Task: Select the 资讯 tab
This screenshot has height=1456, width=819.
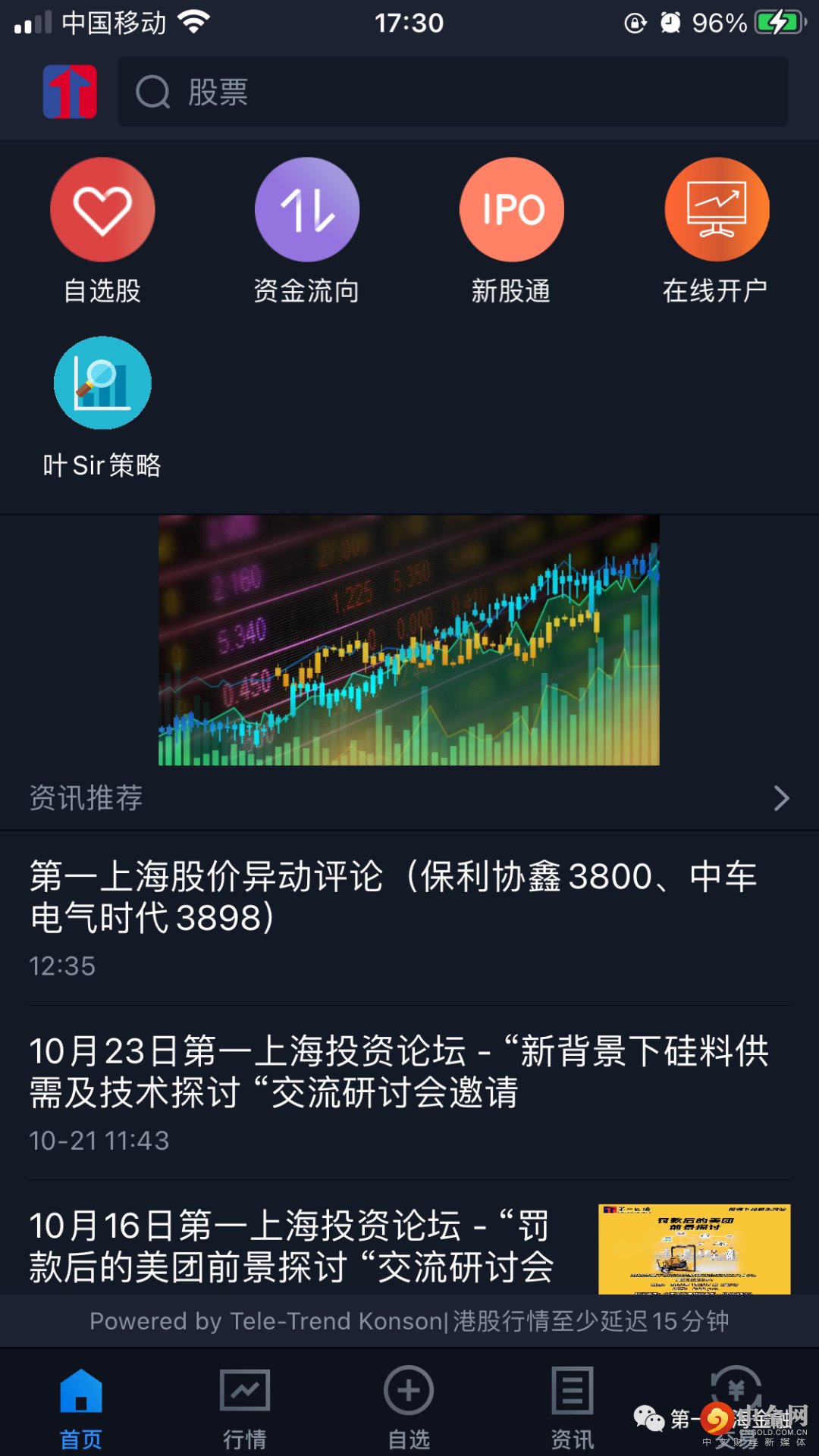Action: pyautogui.click(x=573, y=1408)
